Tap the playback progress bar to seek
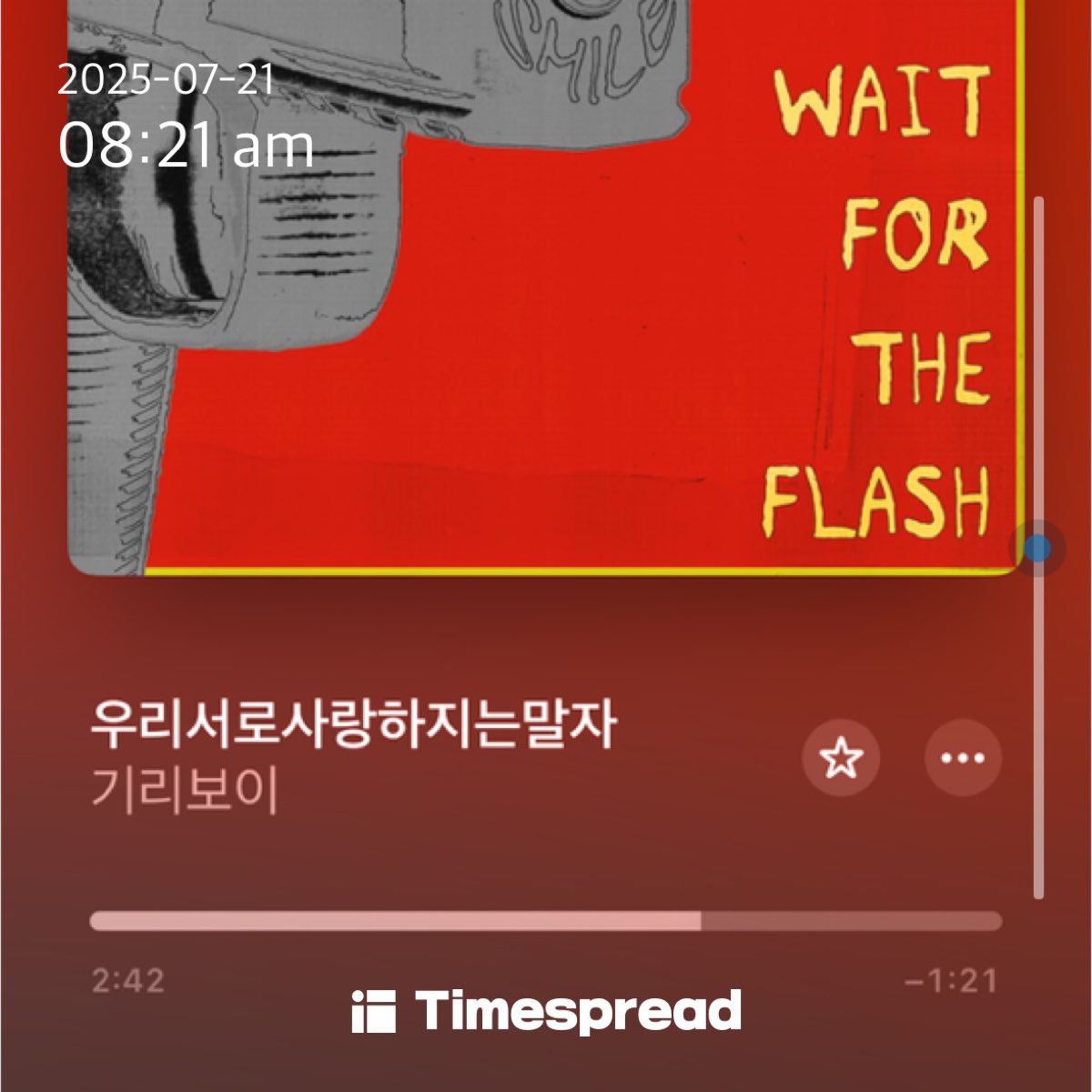This screenshot has width=1092, height=1092. point(546,921)
